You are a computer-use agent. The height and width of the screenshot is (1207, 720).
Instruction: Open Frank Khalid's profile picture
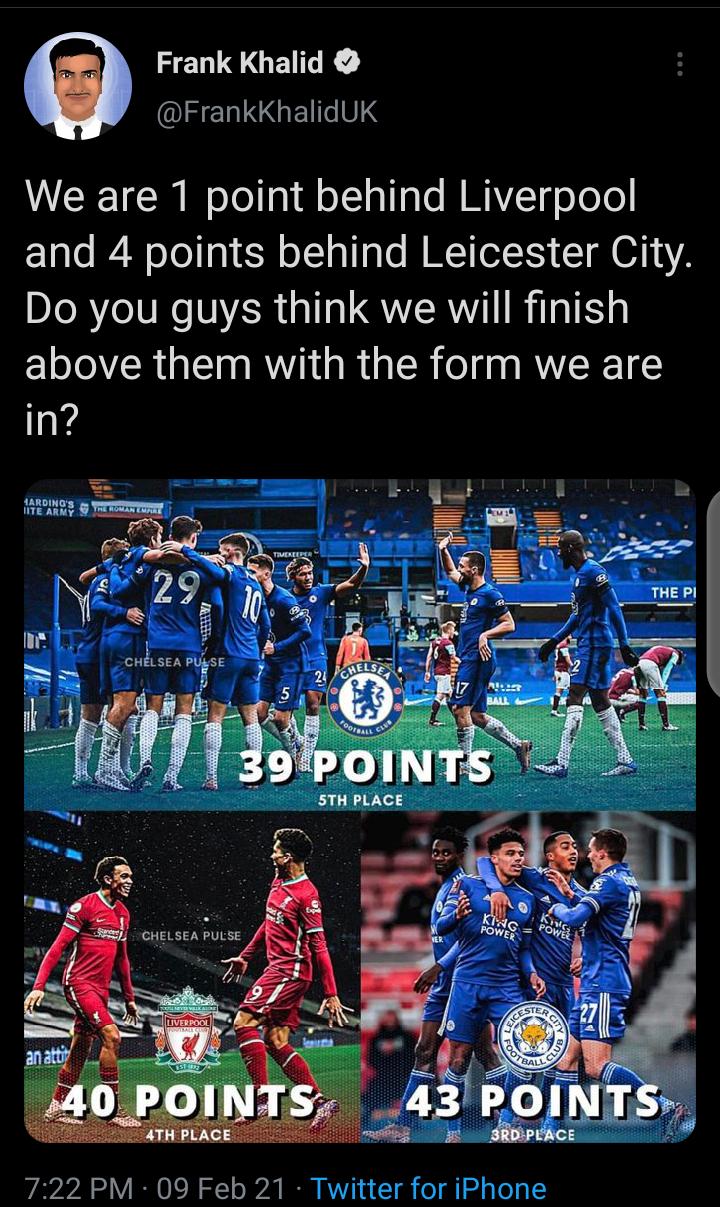pyautogui.click(x=78, y=85)
